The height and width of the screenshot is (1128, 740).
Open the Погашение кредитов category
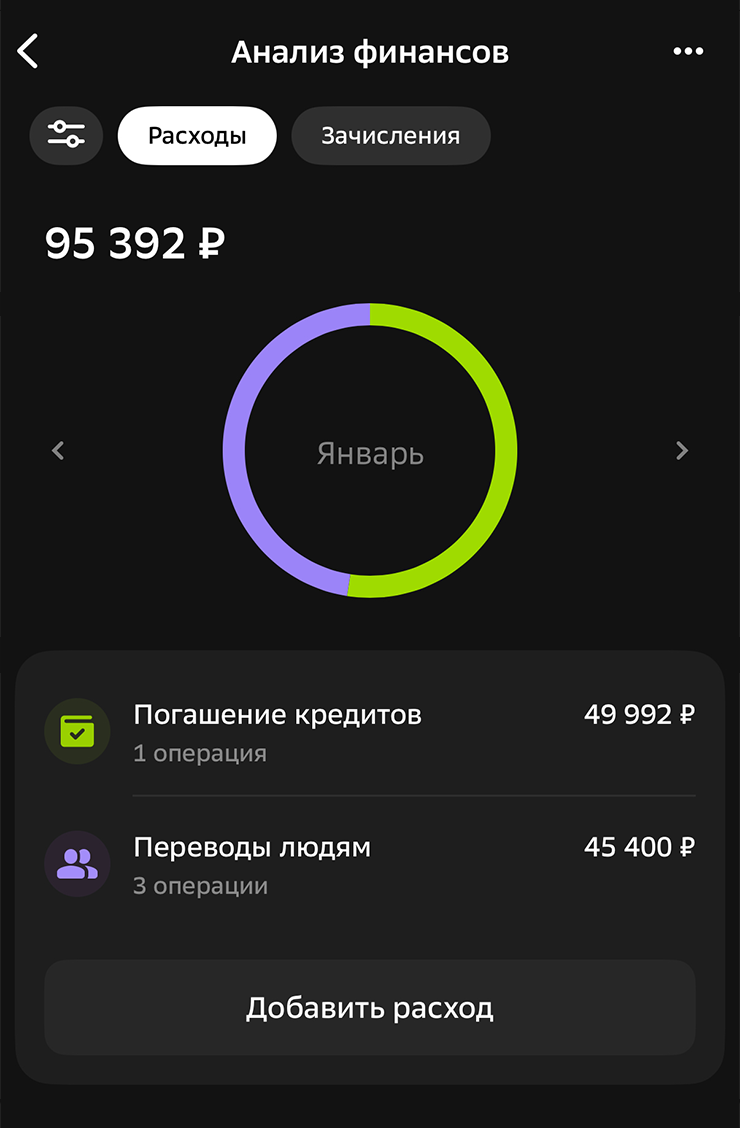click(370, 732)
